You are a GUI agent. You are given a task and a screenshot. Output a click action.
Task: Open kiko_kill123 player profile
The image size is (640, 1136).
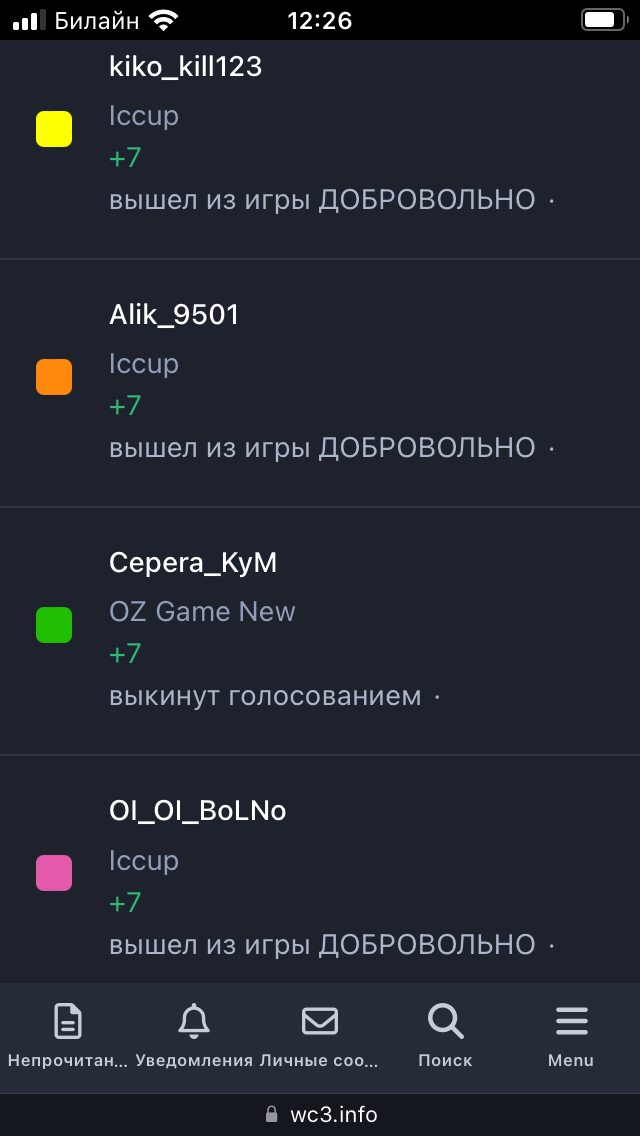coord(185,67)
